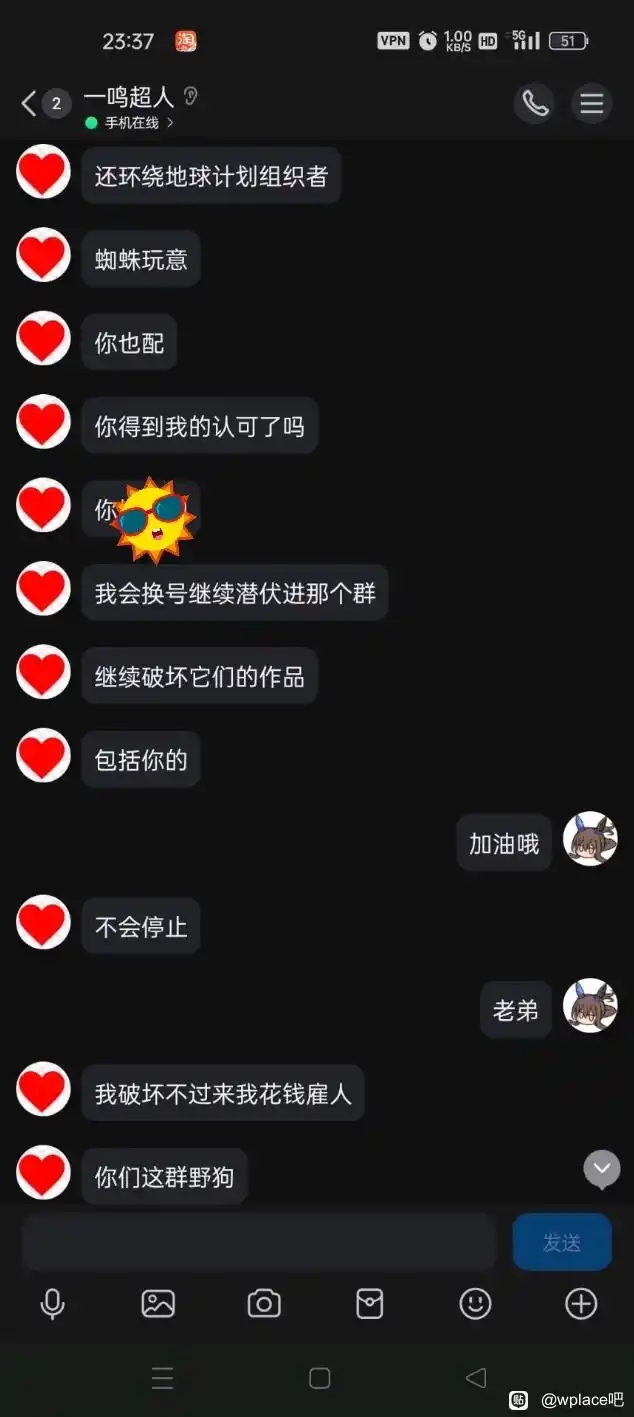The height and width of the screenshot is (1417, 634).
Task: Record a voice message with the microphone
Action: pos(52,1303)
